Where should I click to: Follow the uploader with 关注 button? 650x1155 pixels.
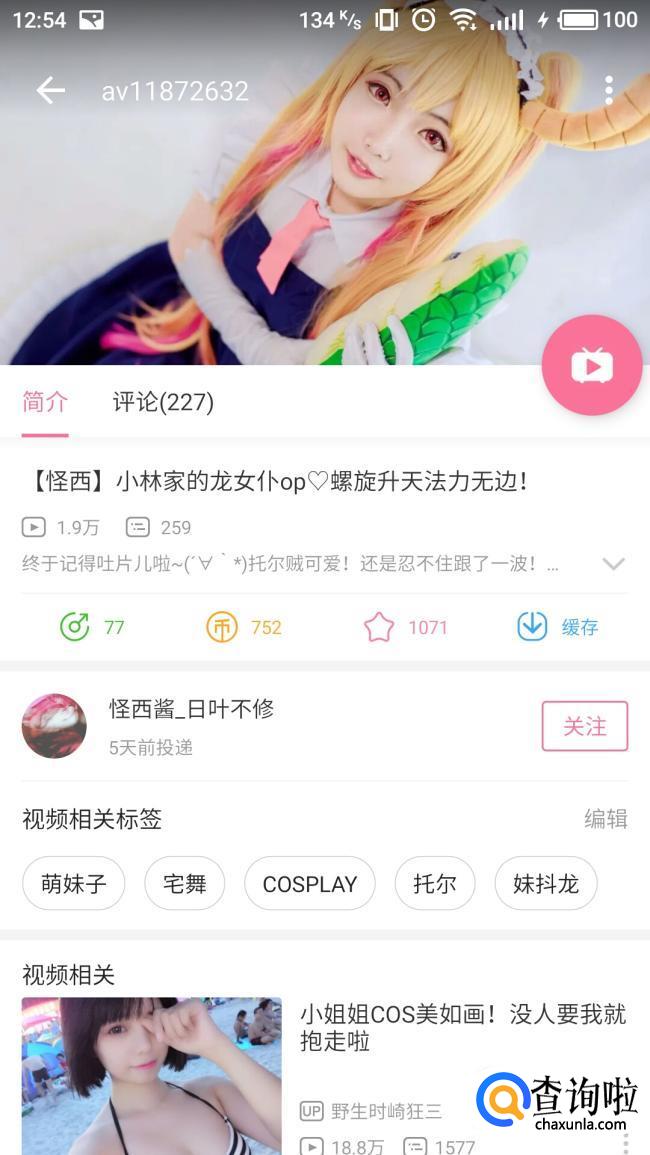click(x=584, y=726)
